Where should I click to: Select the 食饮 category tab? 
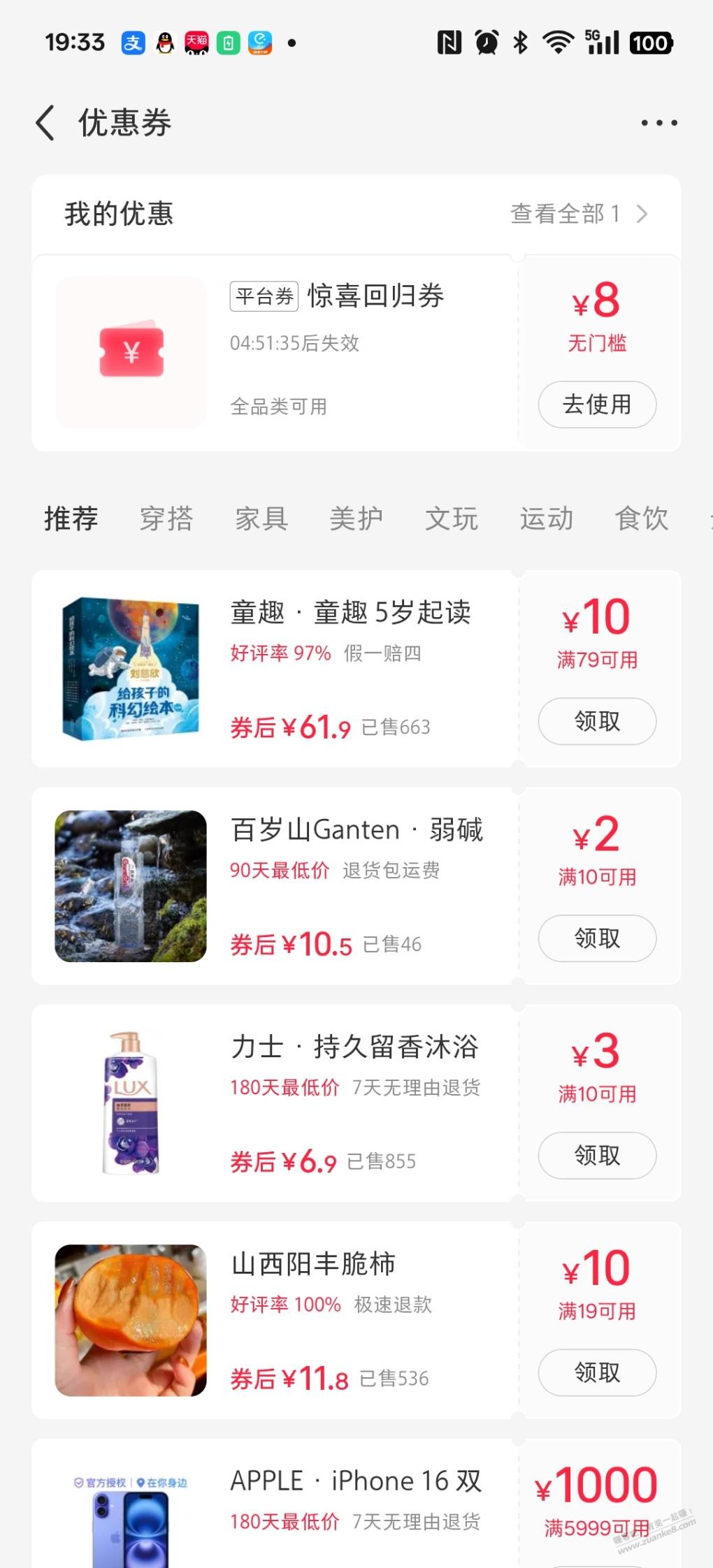642,518
